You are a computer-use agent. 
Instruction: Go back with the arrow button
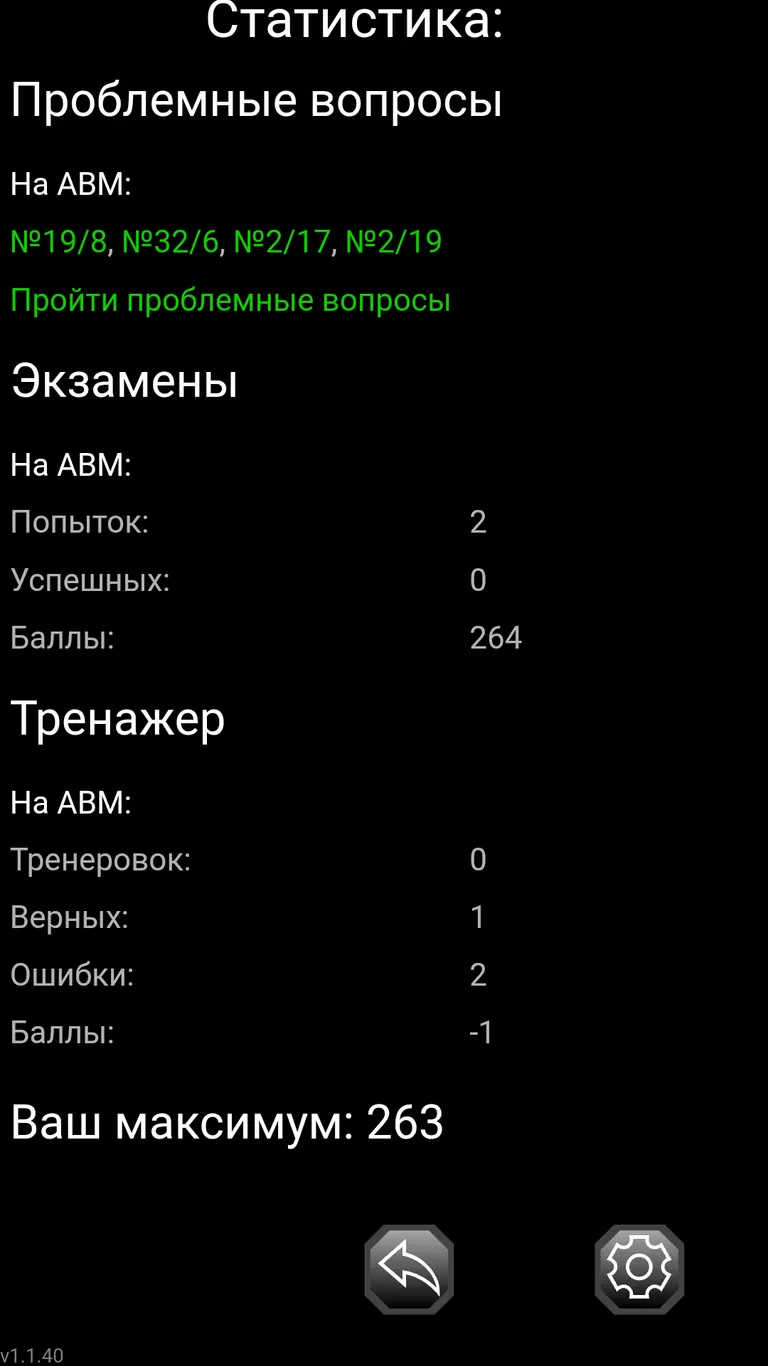tap(409, 1269)
